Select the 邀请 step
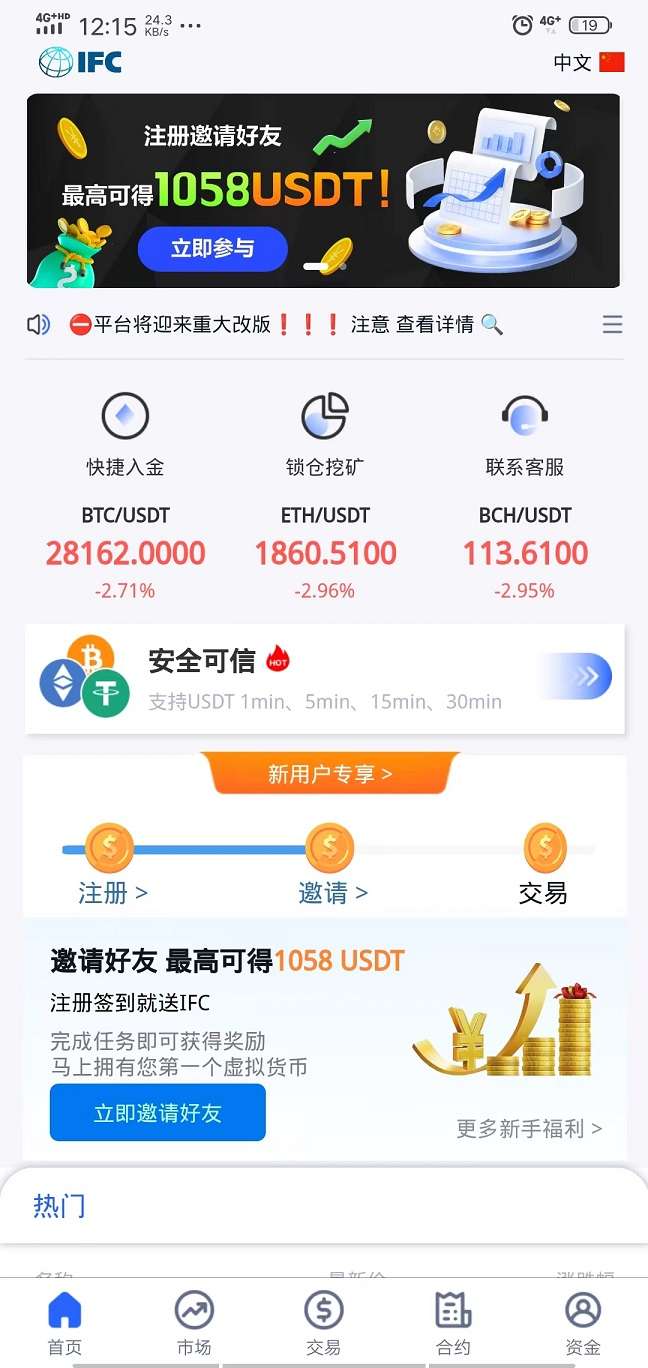Screen dimensions: 648x1368 [332, 892]
